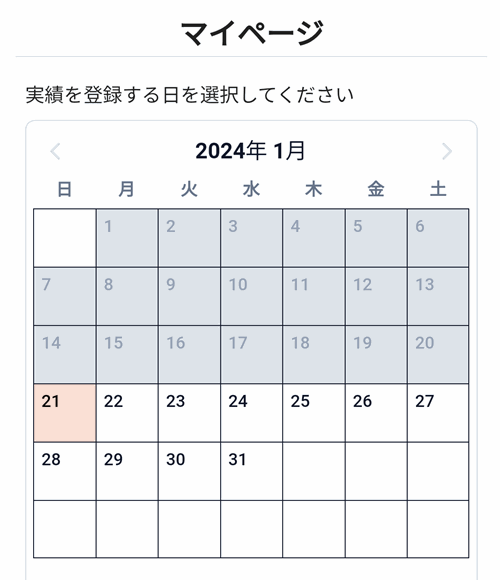Pick January 23 to register results
500x580 pixels.
[189, 413]
